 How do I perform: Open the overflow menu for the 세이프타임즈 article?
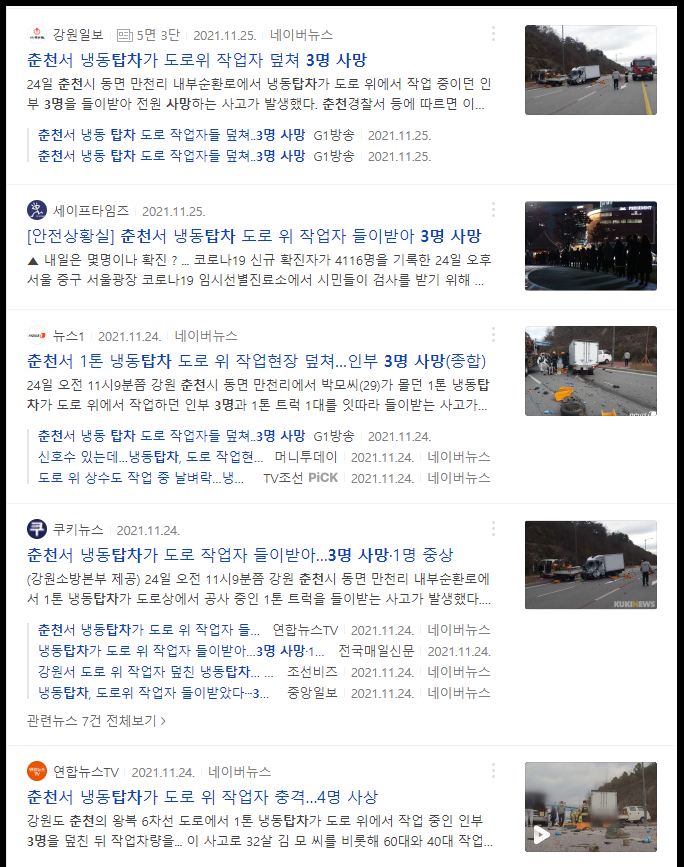point(493,210)
